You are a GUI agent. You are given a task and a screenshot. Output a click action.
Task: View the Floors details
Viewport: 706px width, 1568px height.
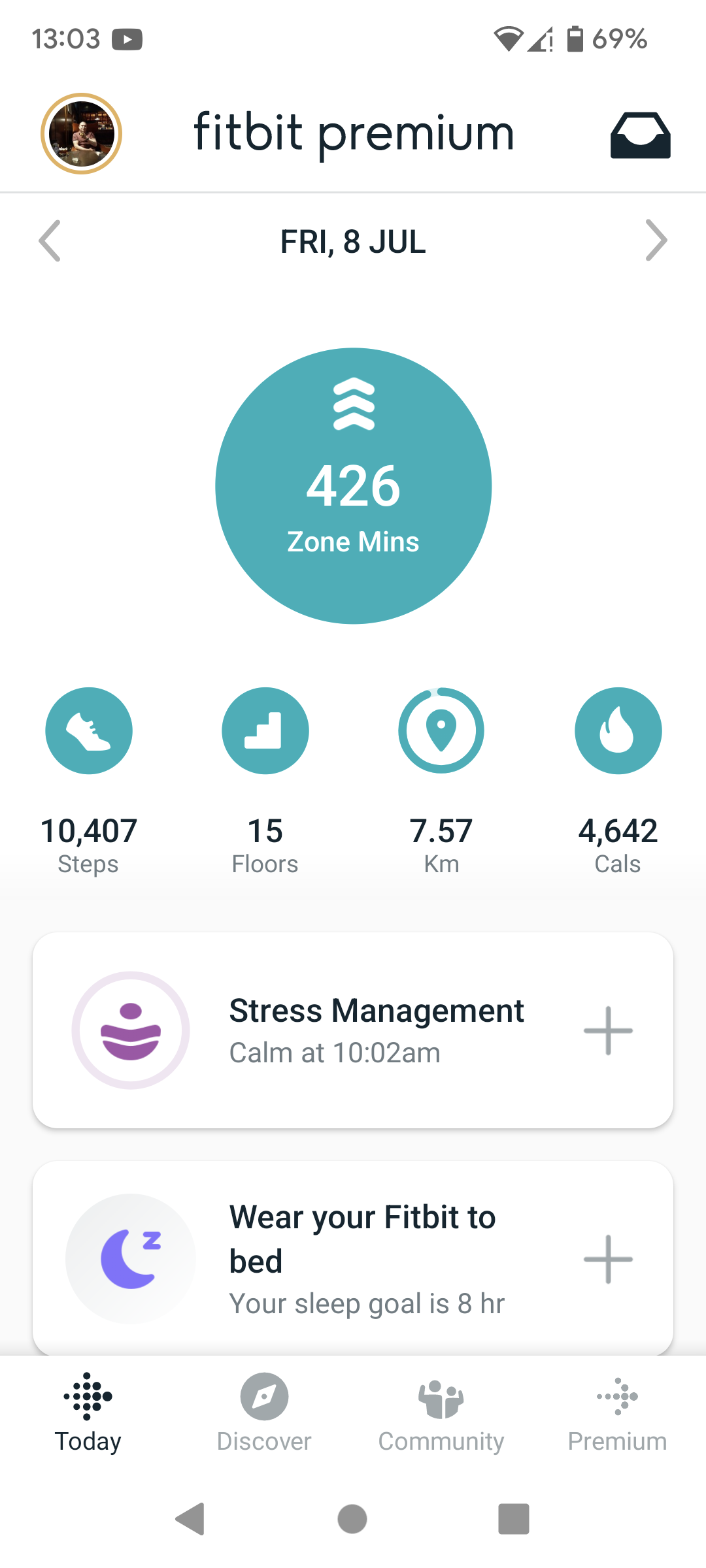tap(265, 731)
